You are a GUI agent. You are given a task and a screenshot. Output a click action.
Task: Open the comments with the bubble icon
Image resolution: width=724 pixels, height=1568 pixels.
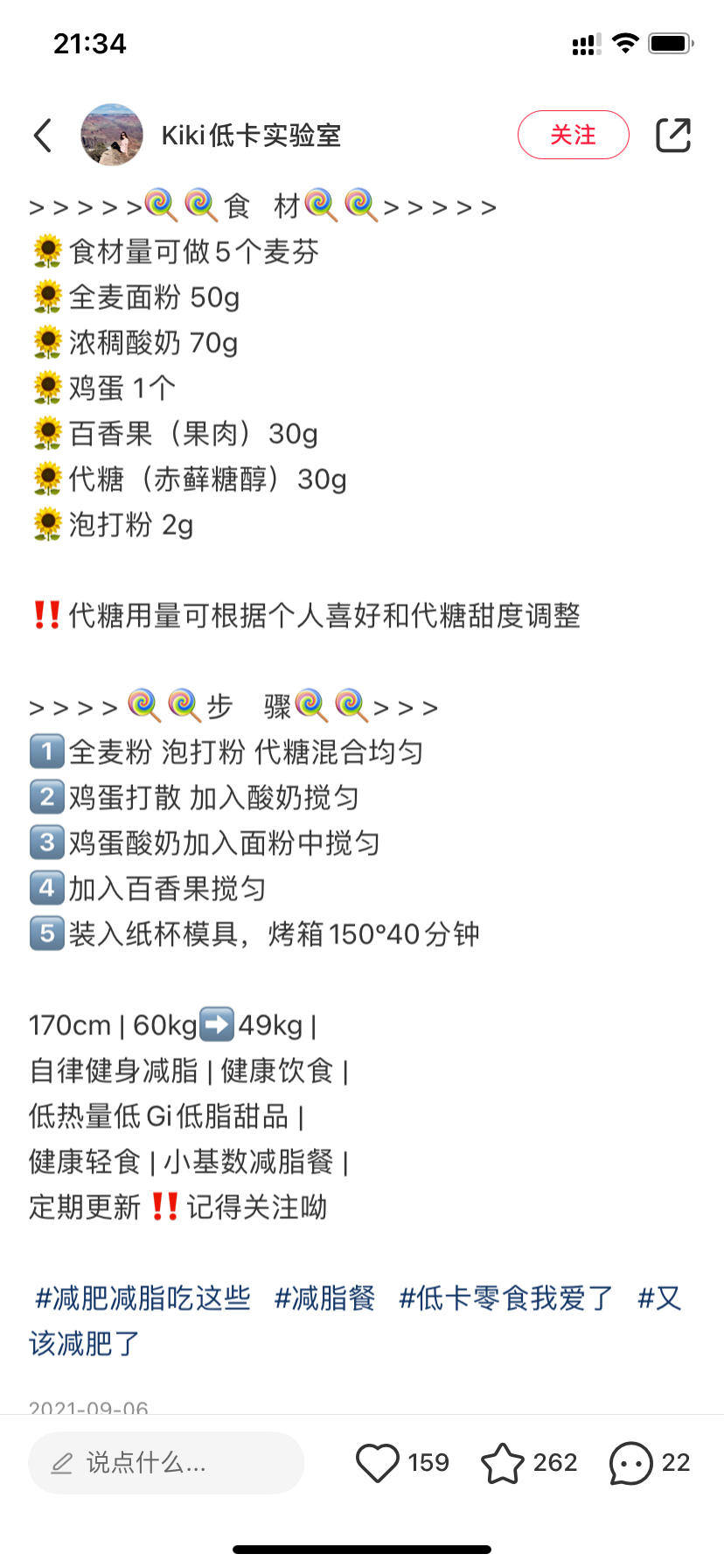pyautogui.click(x=630, y=1462)
